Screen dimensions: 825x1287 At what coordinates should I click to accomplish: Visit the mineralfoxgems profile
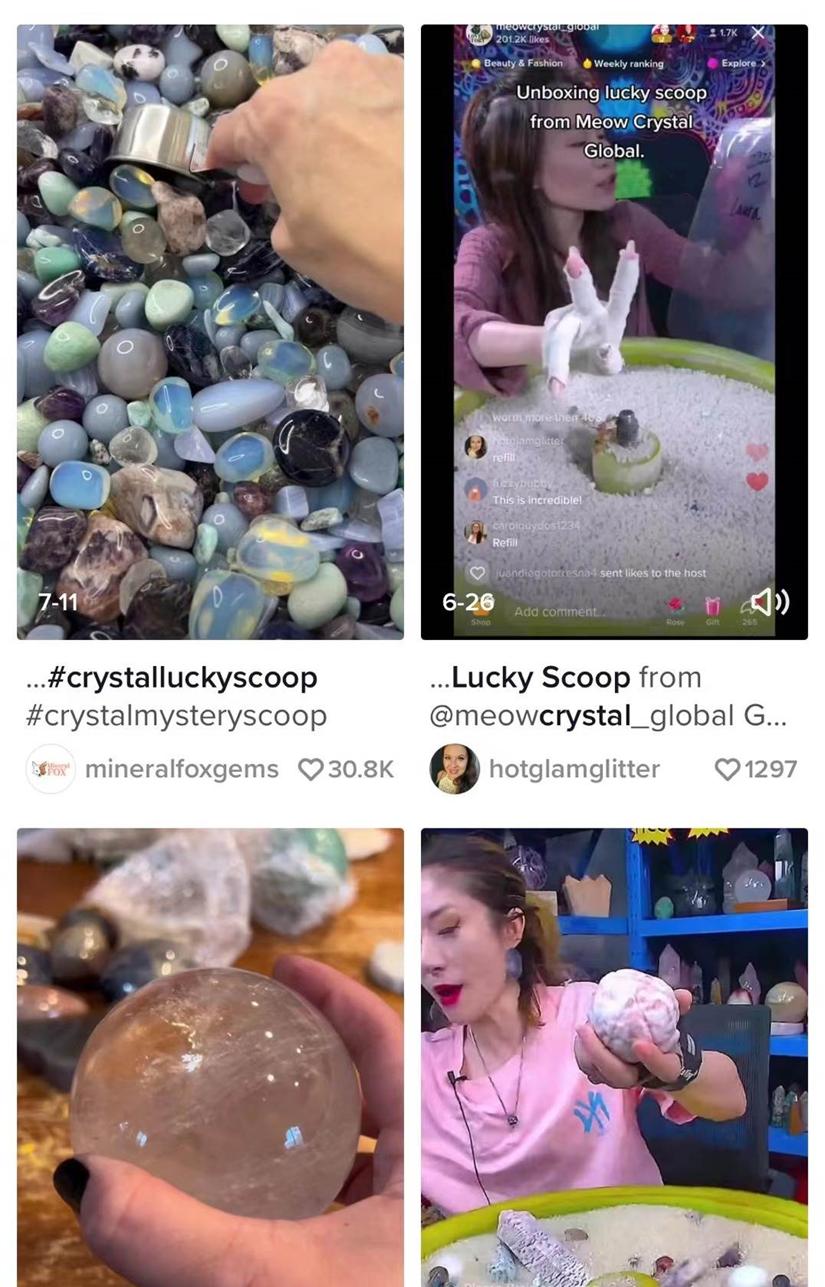point(181,769)
